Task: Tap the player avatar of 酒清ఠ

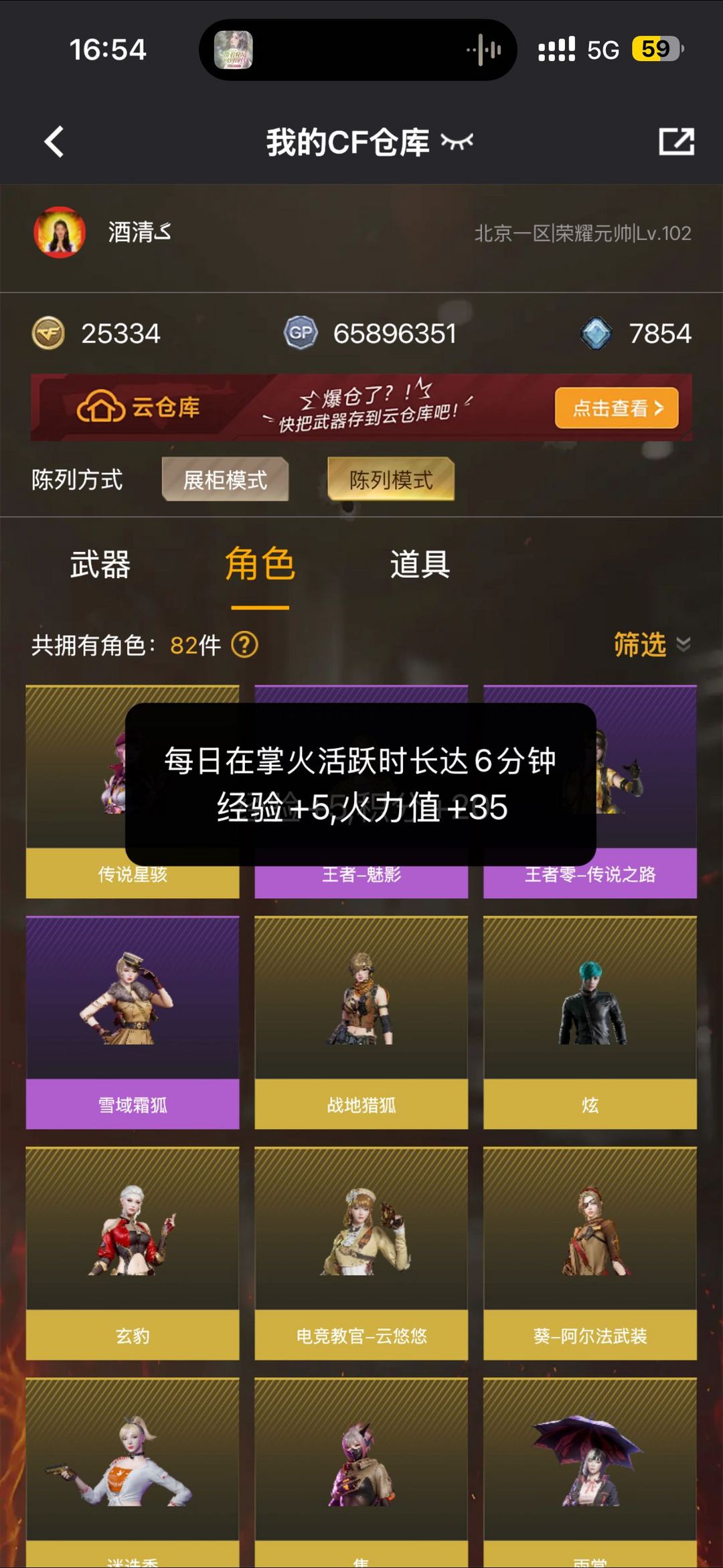Action: click(60, 231)
